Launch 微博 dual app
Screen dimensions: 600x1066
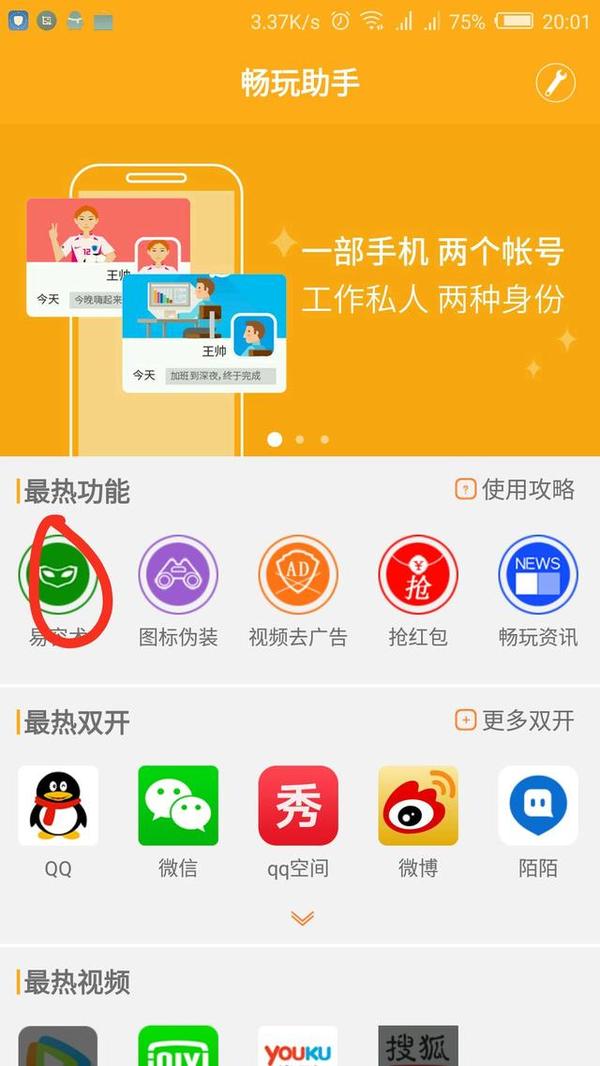(x=418, y=806)
